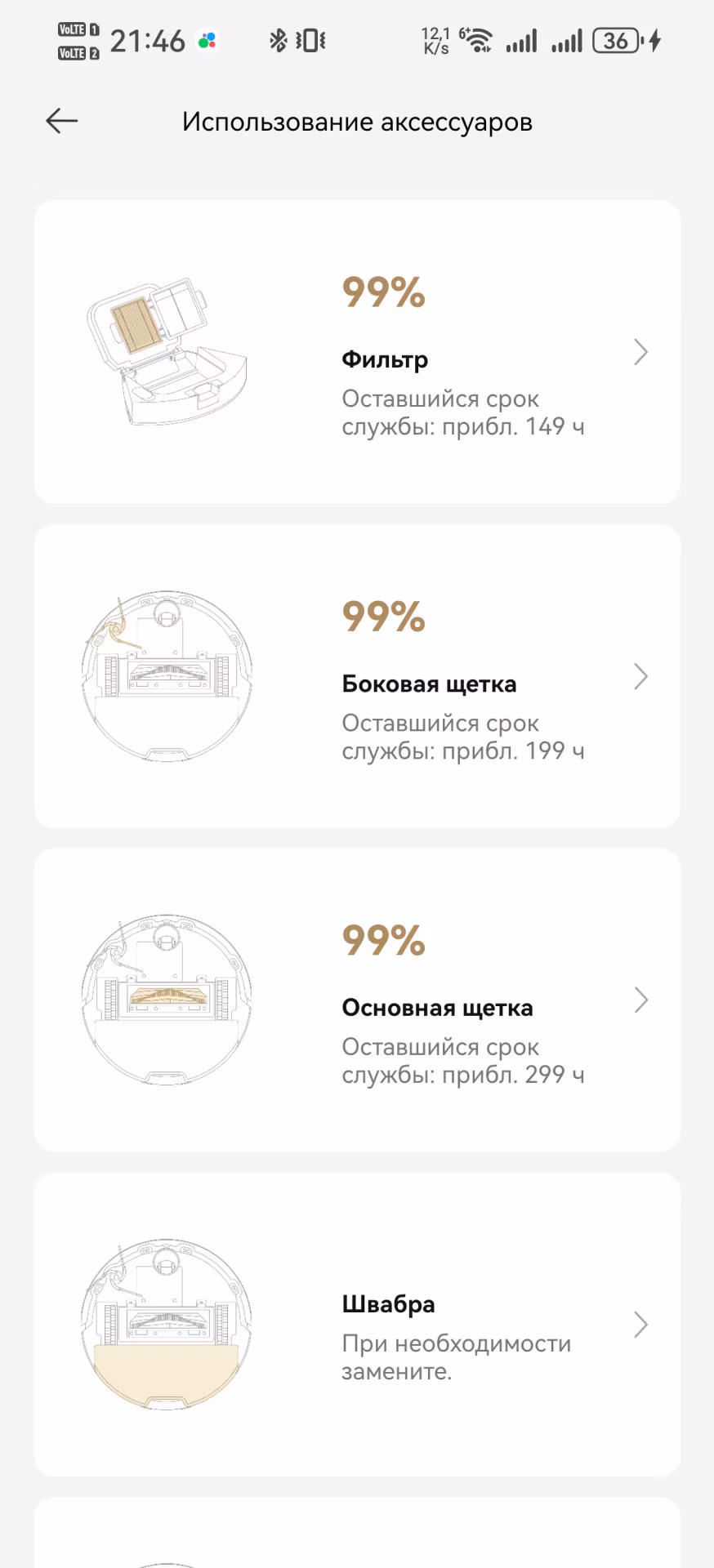Select the Фильтр card
The height and width of the screenshot is (1568, 714).
357,353
